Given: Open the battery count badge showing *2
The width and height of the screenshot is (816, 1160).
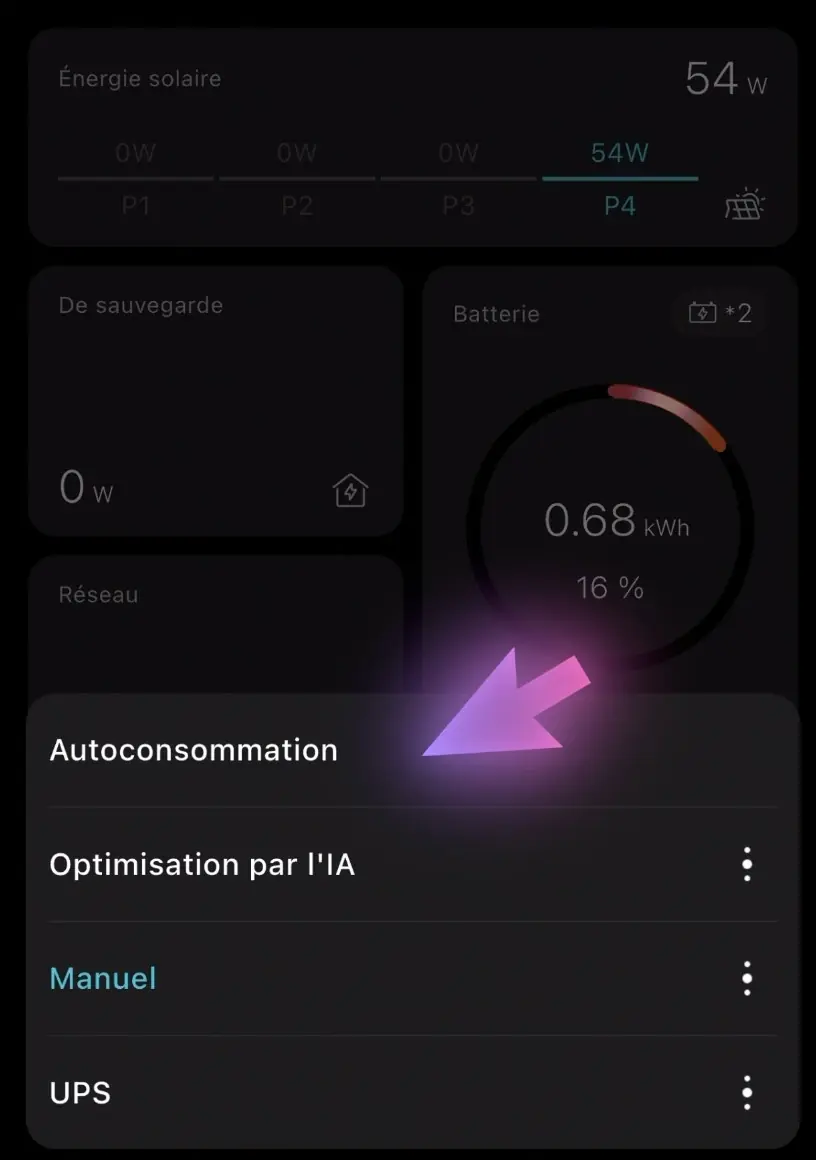Looking at the screenshot, I should point(720,313).
